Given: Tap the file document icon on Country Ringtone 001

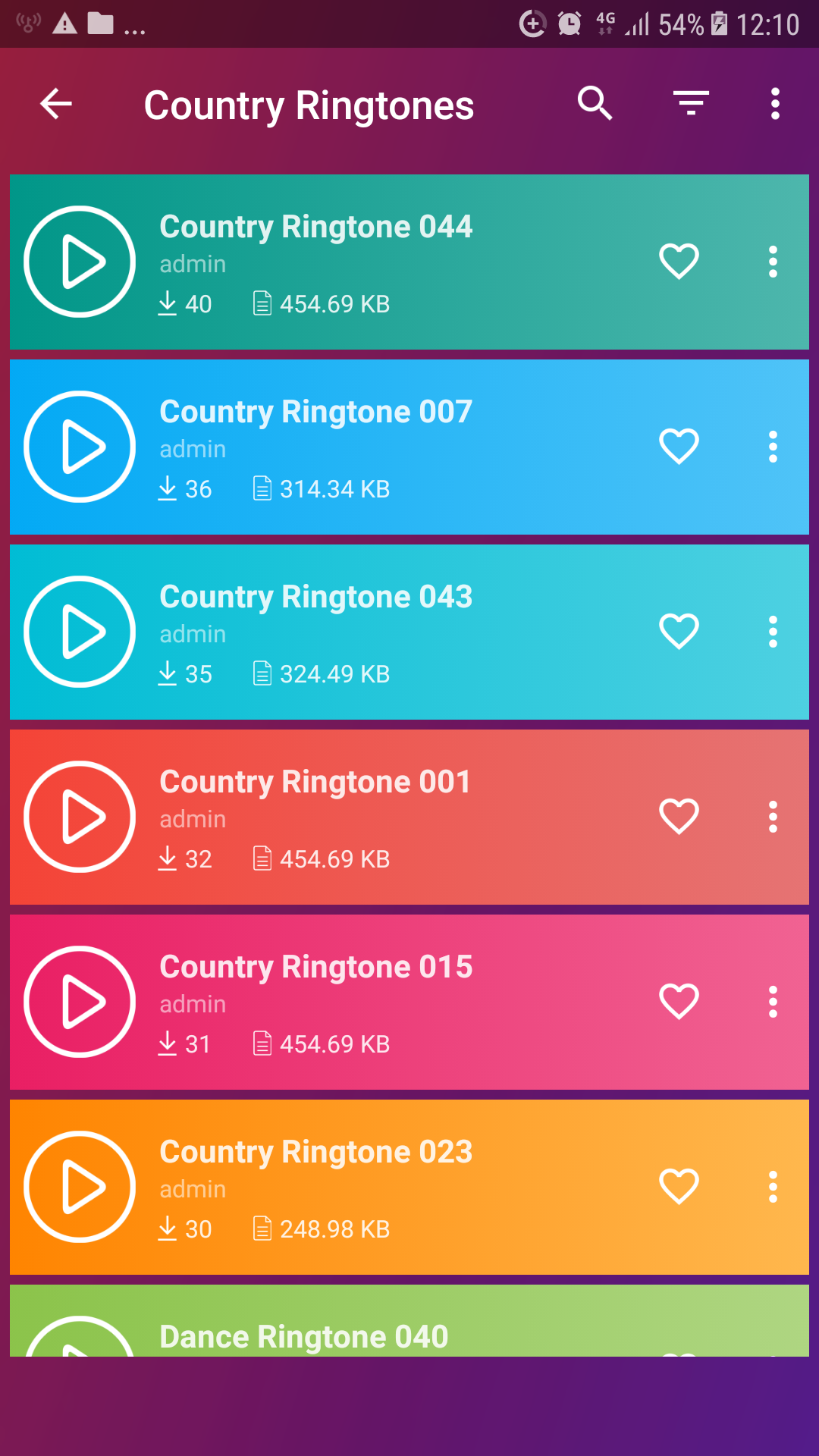Looking at the screenshot, I should point(262,858).
